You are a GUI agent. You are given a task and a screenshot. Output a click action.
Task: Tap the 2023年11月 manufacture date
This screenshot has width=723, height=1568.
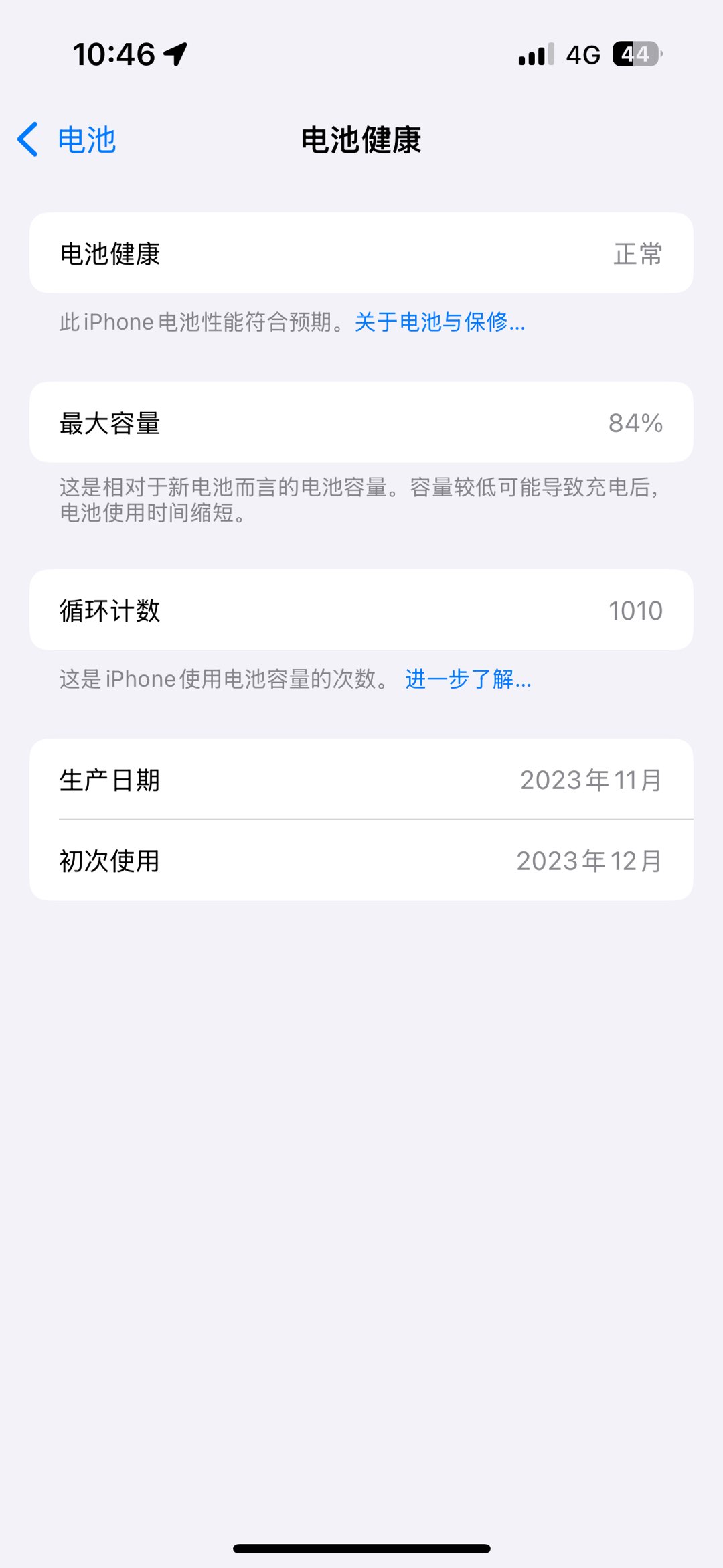pyautogui.click(x=592, y=779)
